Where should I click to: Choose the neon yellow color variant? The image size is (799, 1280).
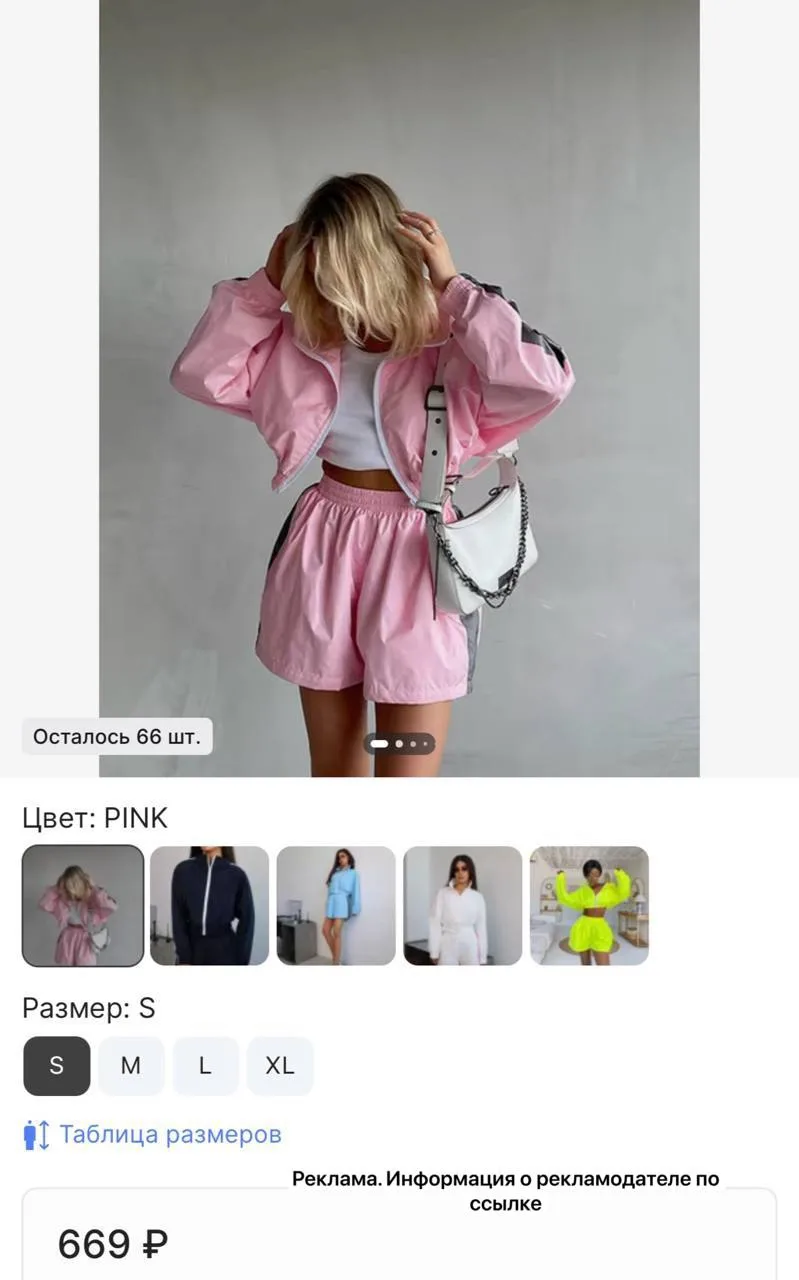[589, 906]
